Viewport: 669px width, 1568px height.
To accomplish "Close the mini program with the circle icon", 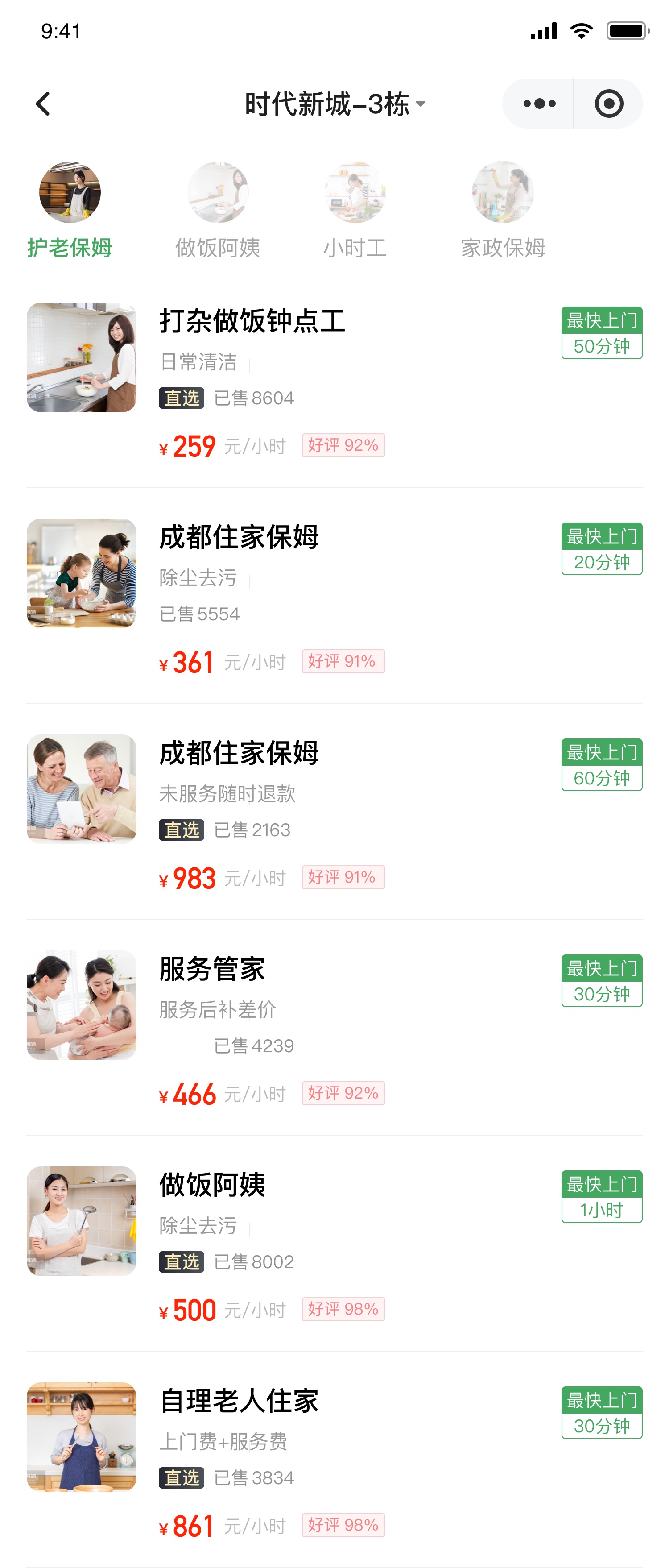I will click(x=608, y=104).
